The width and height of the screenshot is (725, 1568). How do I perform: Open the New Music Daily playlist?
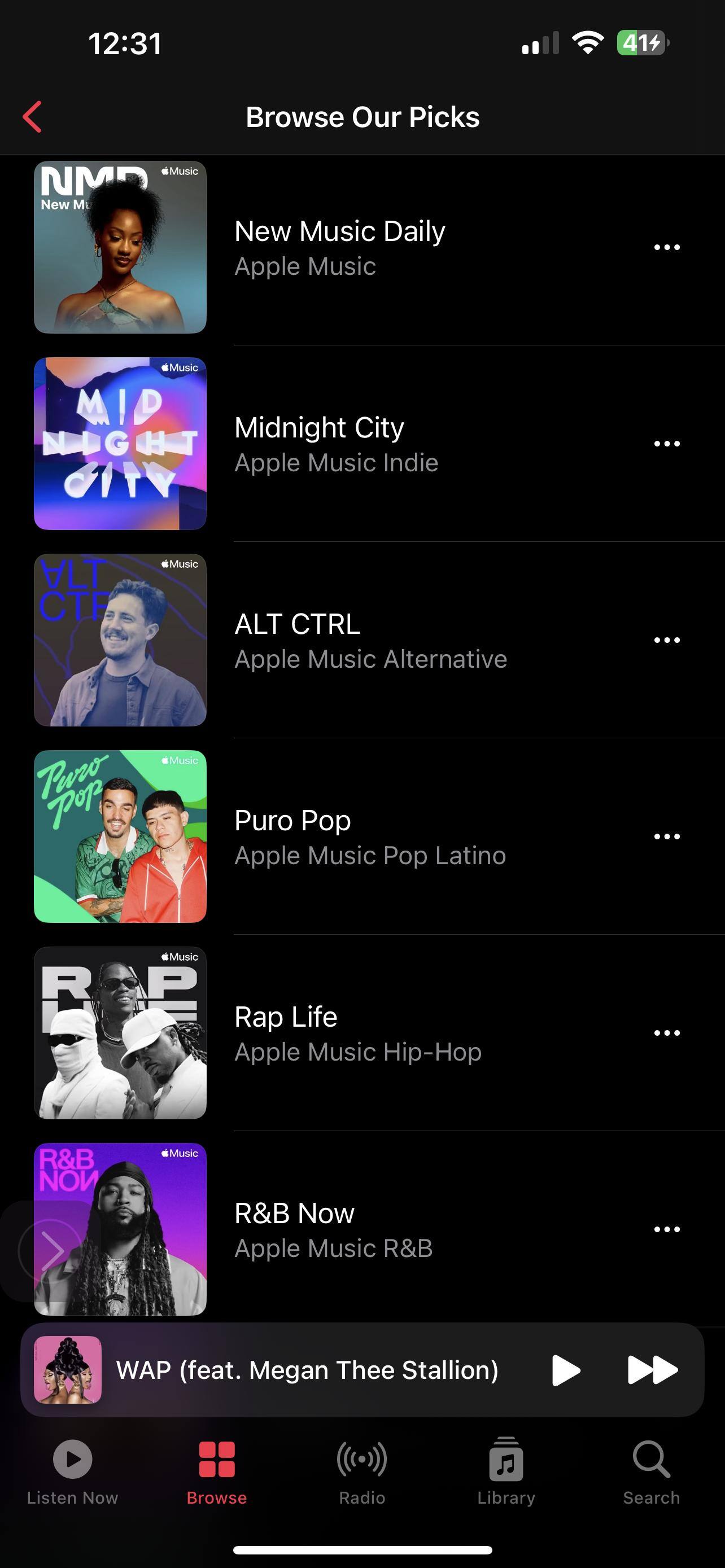tap(340, 247)
